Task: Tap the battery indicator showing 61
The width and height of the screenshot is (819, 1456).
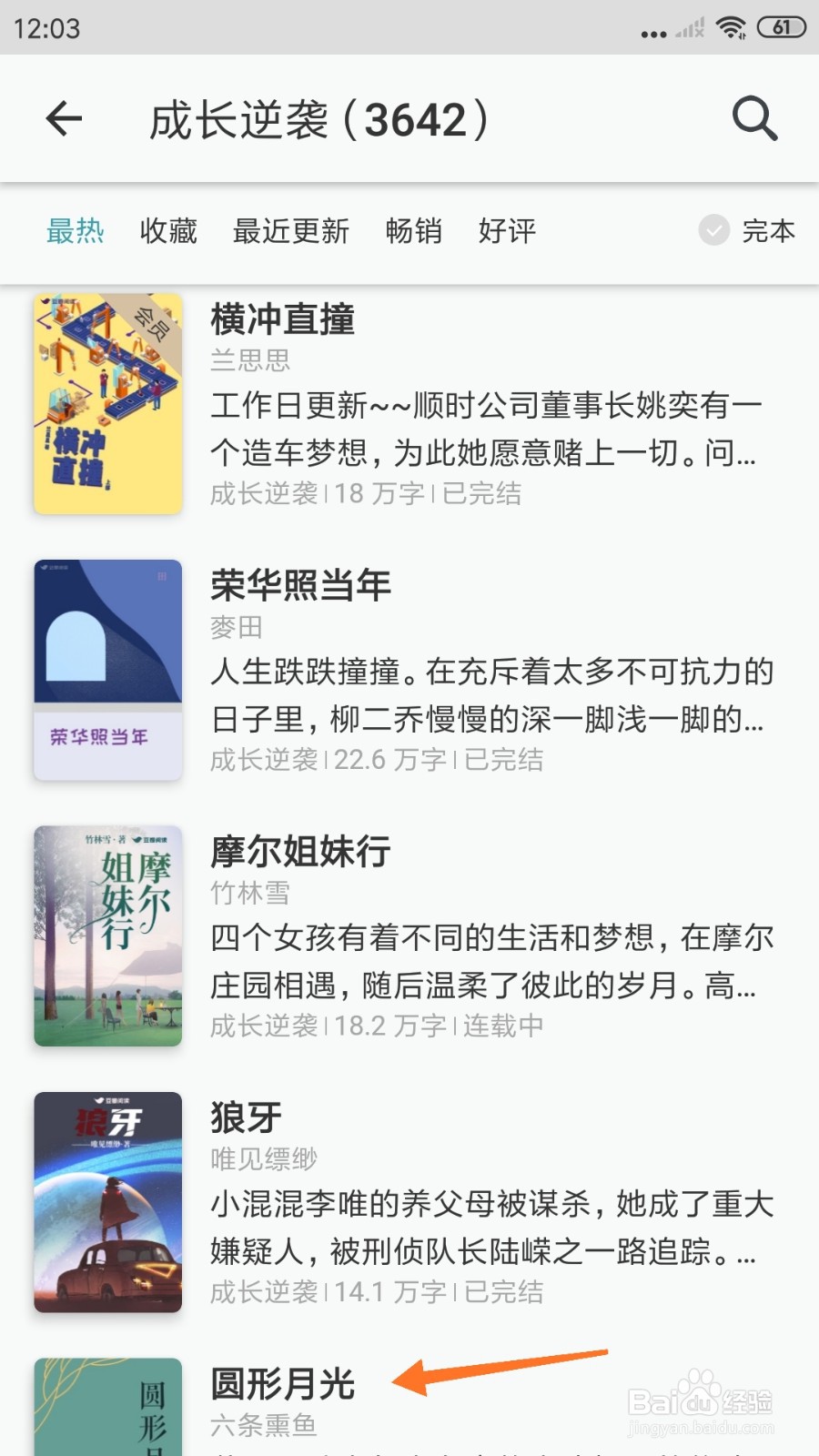Action: tap(782, 26)
